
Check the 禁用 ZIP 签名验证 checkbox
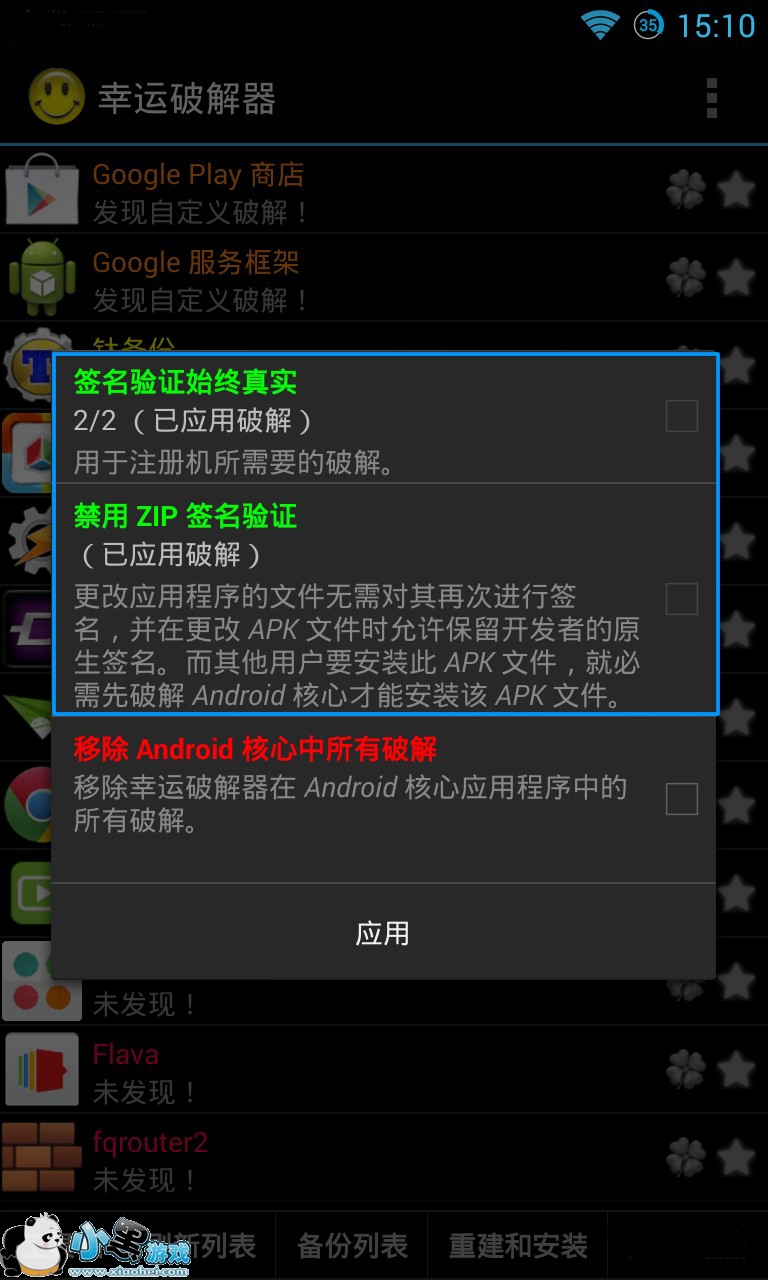681,599
